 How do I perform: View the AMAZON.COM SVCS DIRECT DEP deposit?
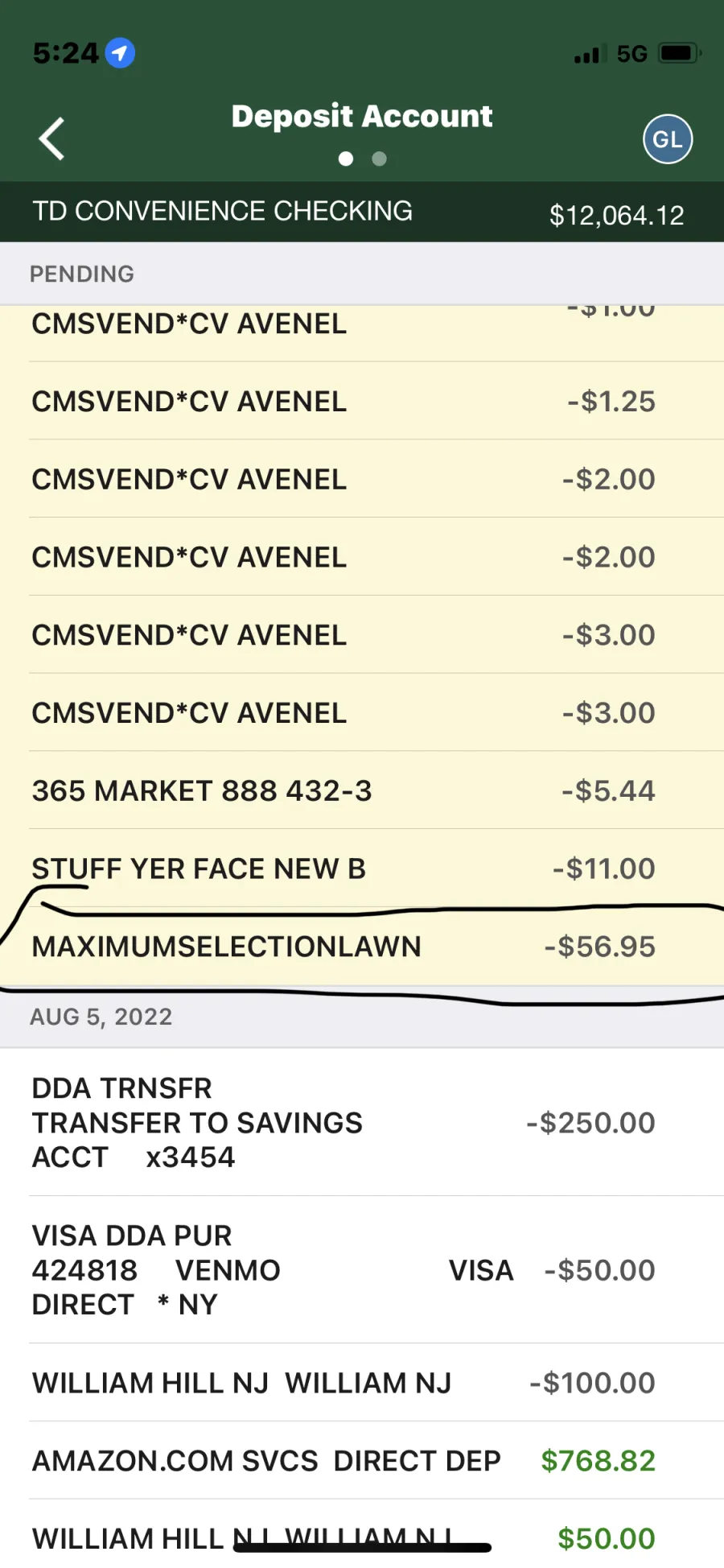pos(362,1460)
